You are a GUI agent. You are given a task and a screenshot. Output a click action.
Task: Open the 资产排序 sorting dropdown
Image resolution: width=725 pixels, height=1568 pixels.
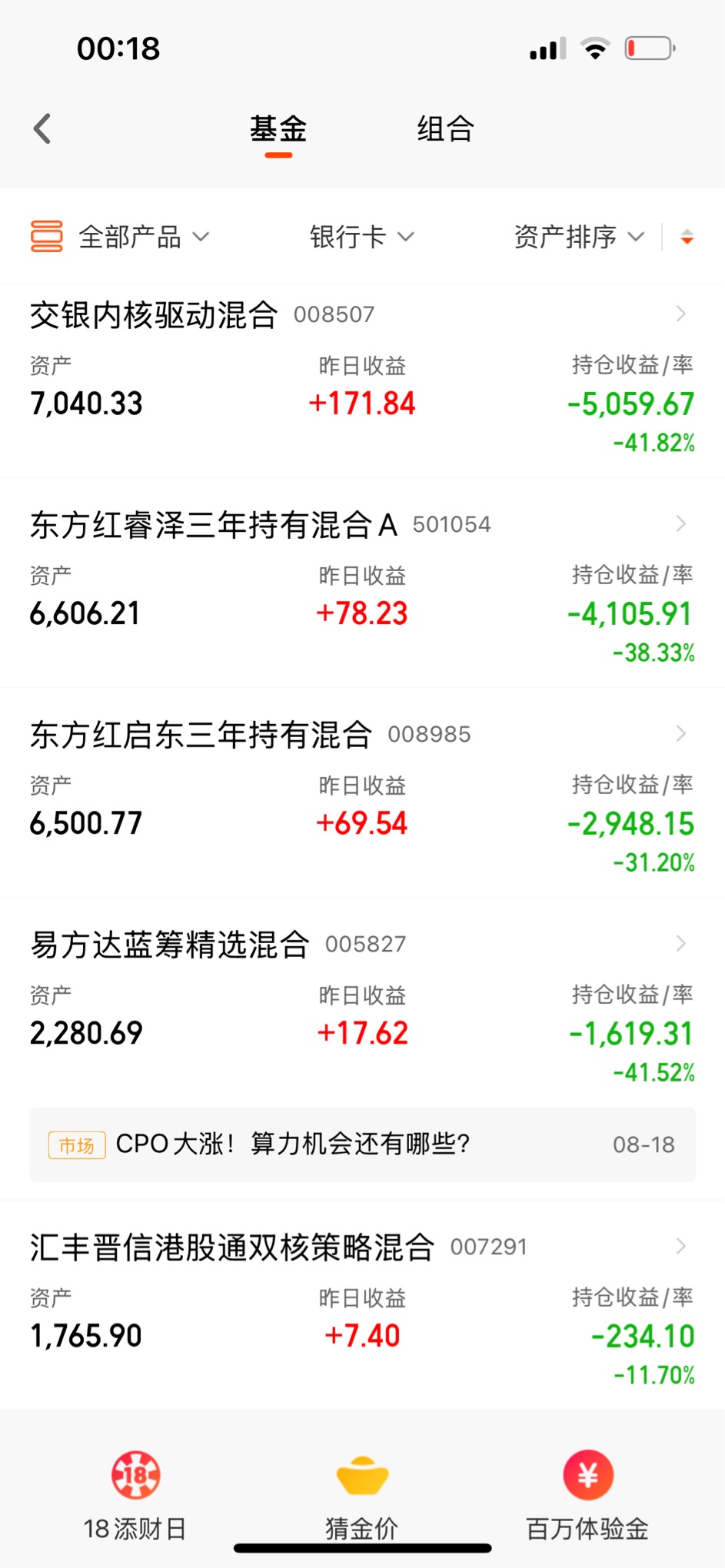point(578,237)
